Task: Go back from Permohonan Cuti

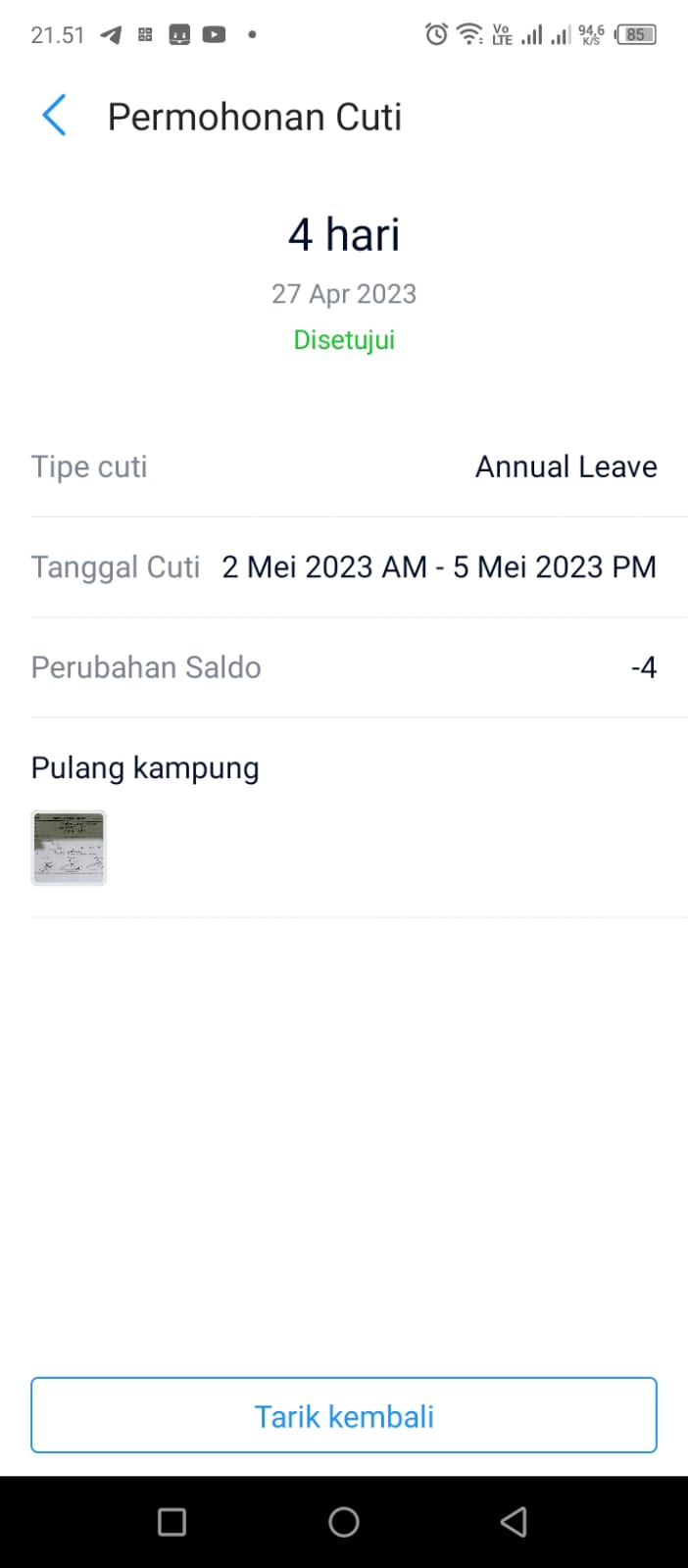Action: point(55,116)
